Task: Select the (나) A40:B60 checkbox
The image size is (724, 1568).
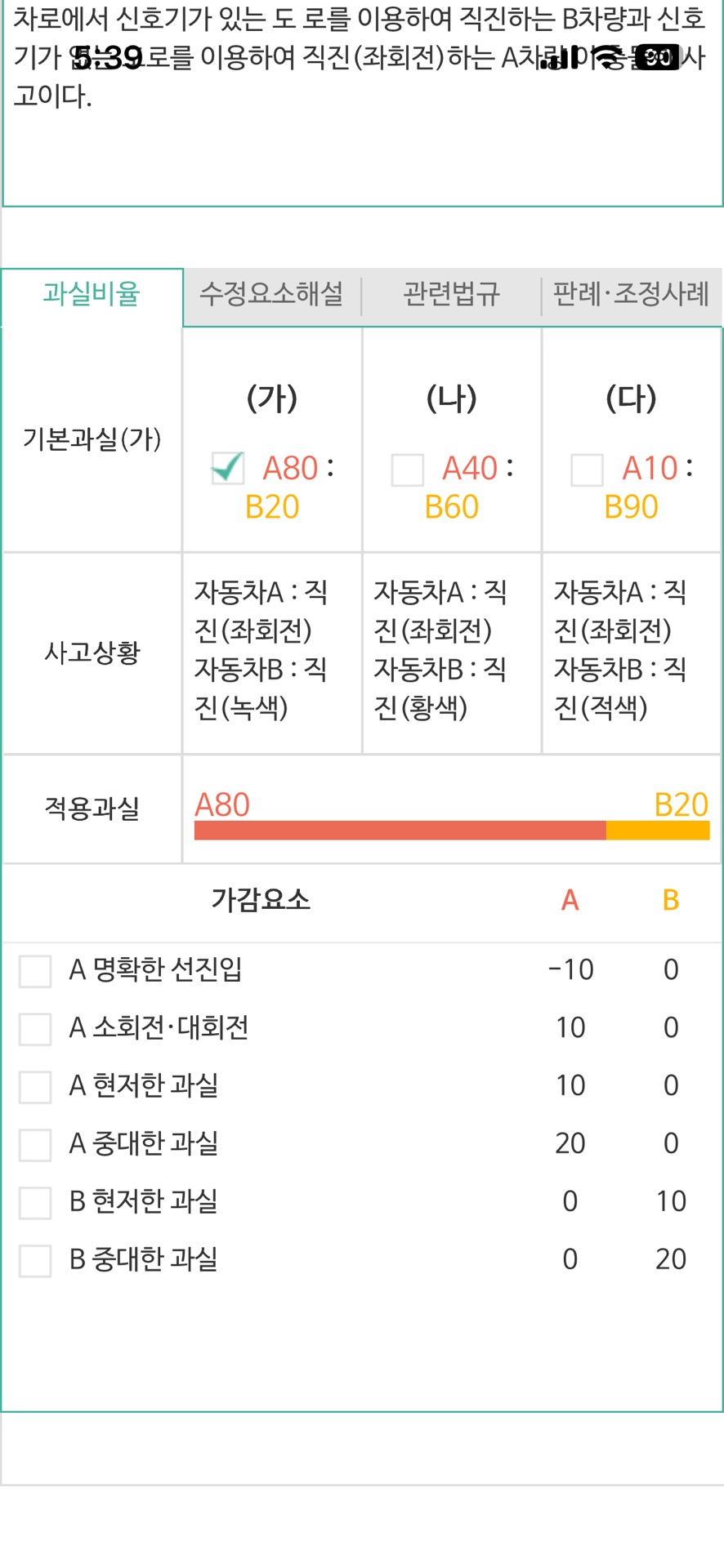Action: point(407,470)
